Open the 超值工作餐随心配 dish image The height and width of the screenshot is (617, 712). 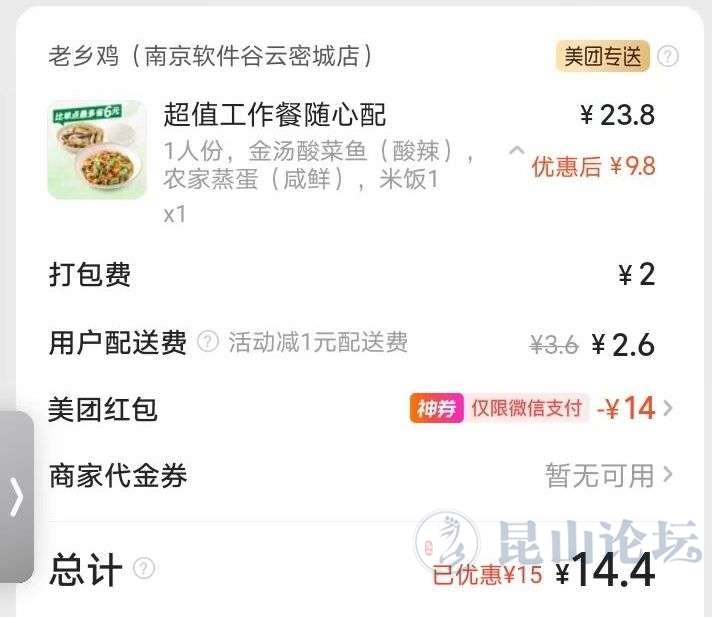click(x=97, y=149)
